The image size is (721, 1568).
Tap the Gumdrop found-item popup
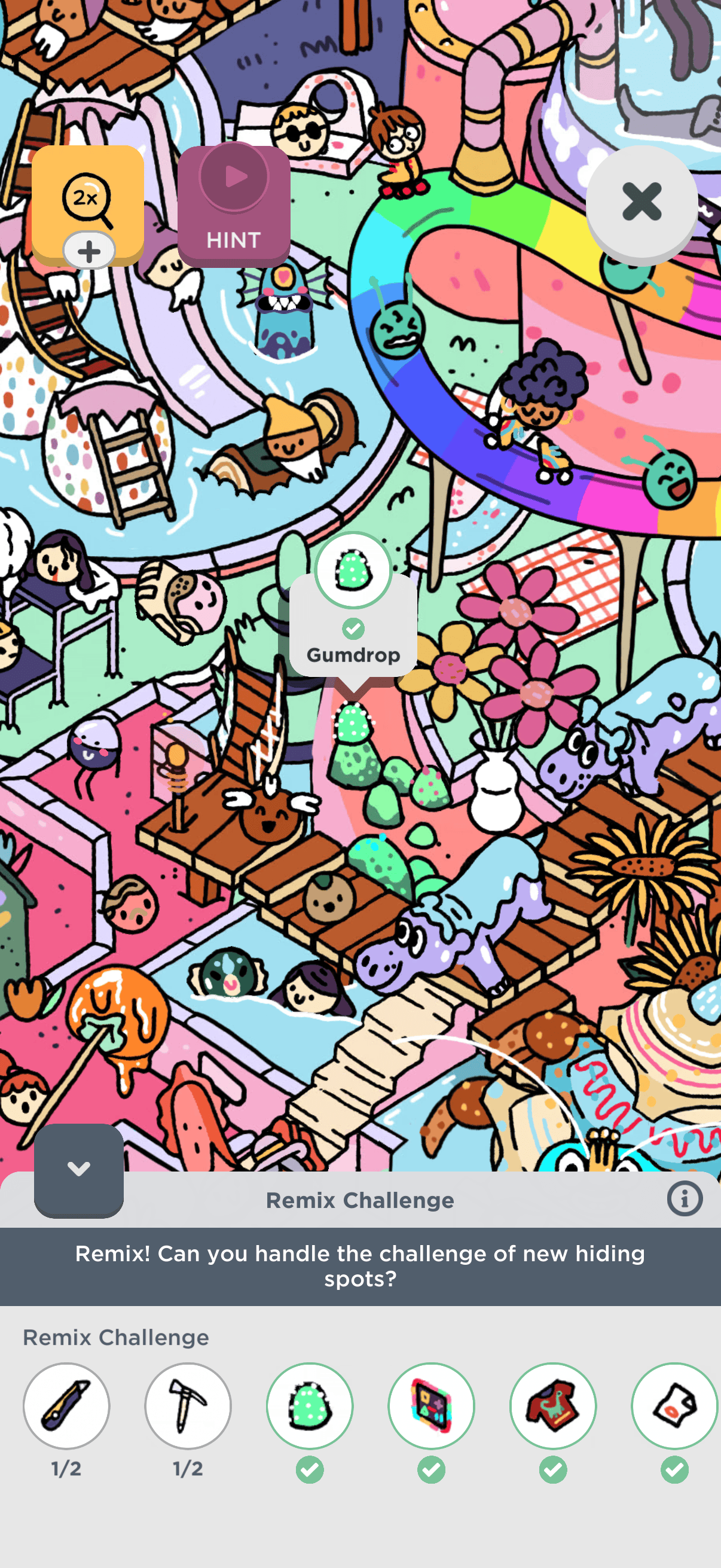(353, 615)
